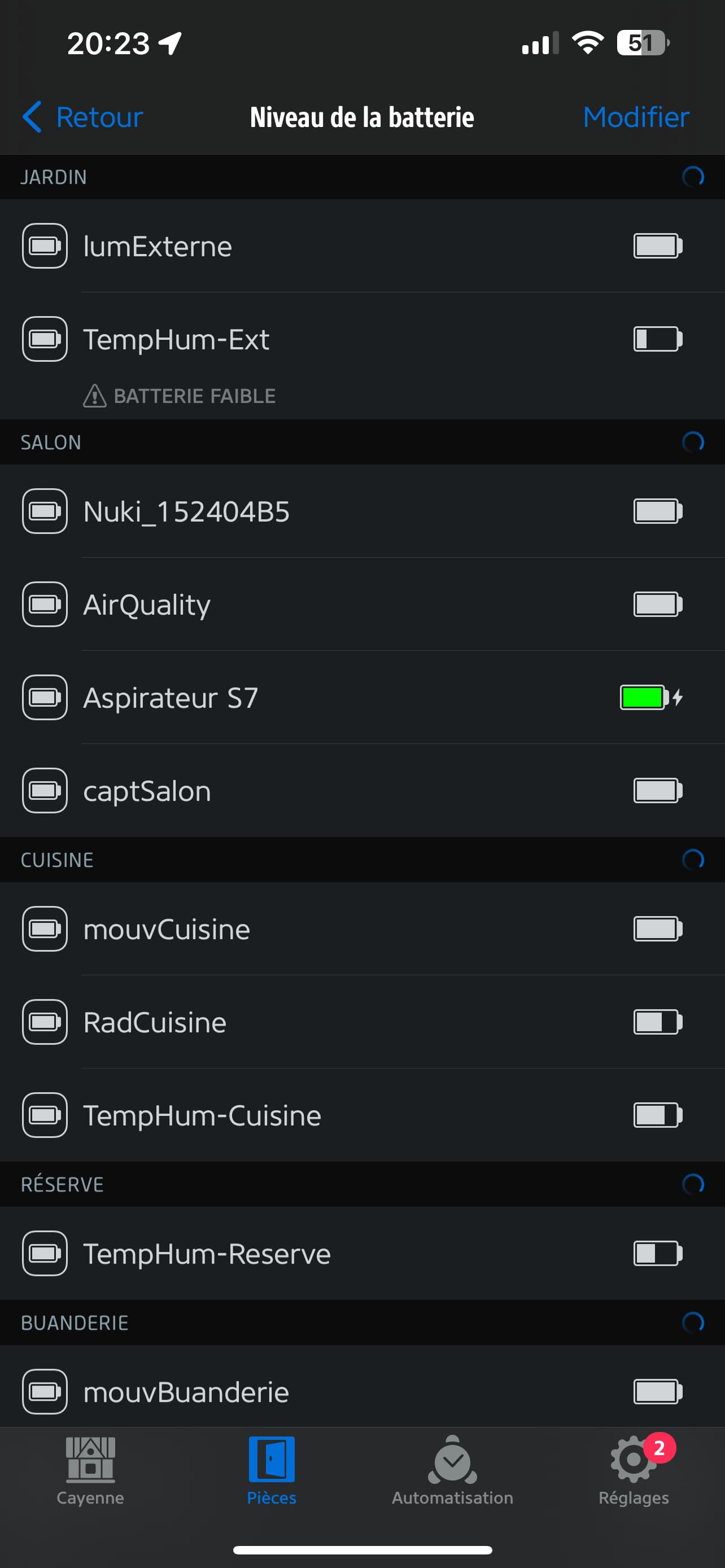Screen dimensions: 725x1568
Task: Open the TempHum-Reserve device
Action: tap(362, 1253)
